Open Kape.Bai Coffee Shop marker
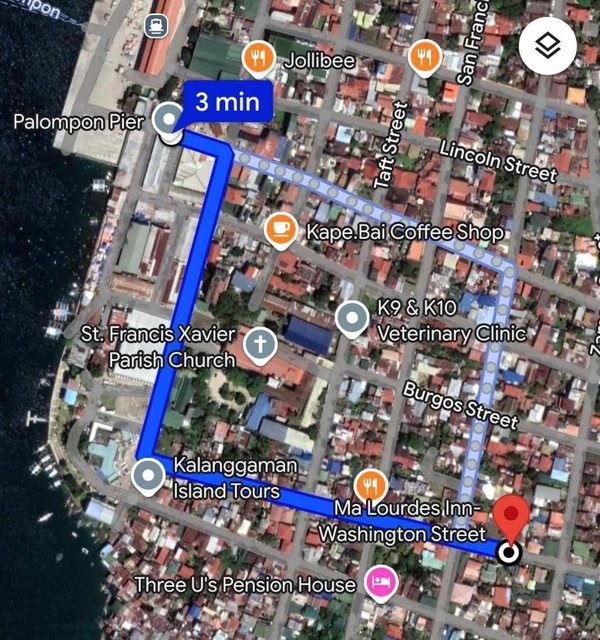 coord(281,231)
